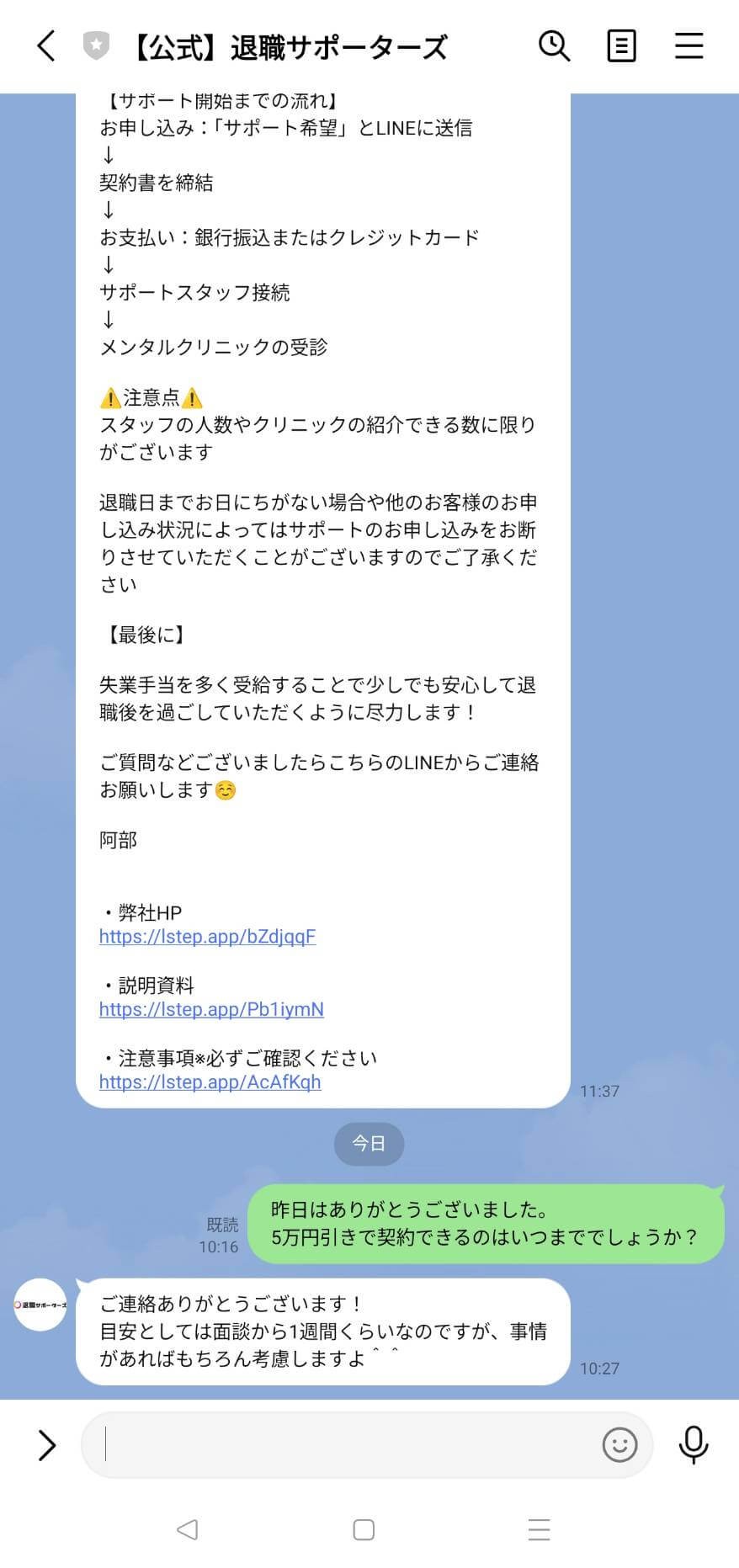
Task: Open the 説明資料 link
Action: [x=211, y=1009]
